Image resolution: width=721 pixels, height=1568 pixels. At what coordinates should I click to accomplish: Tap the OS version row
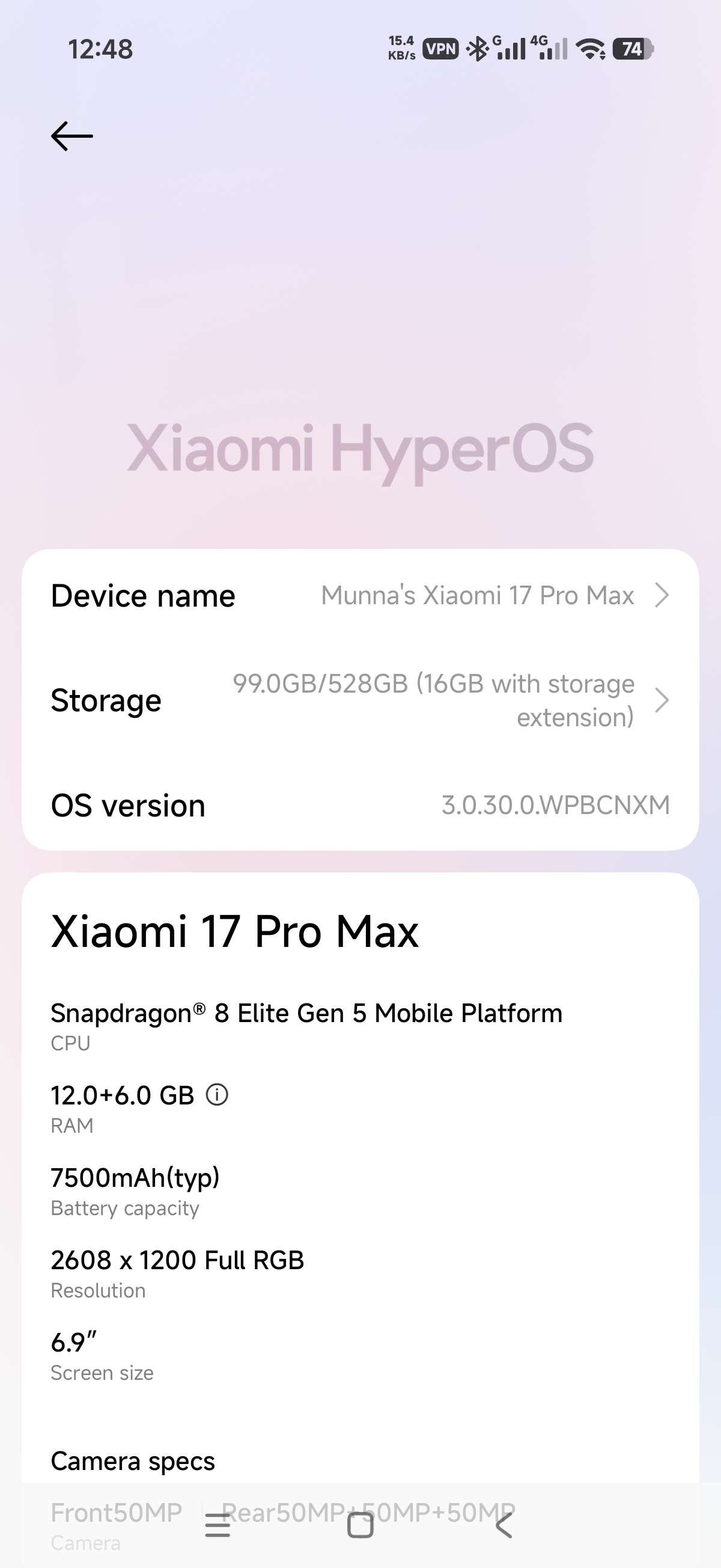tap(360, 805)
